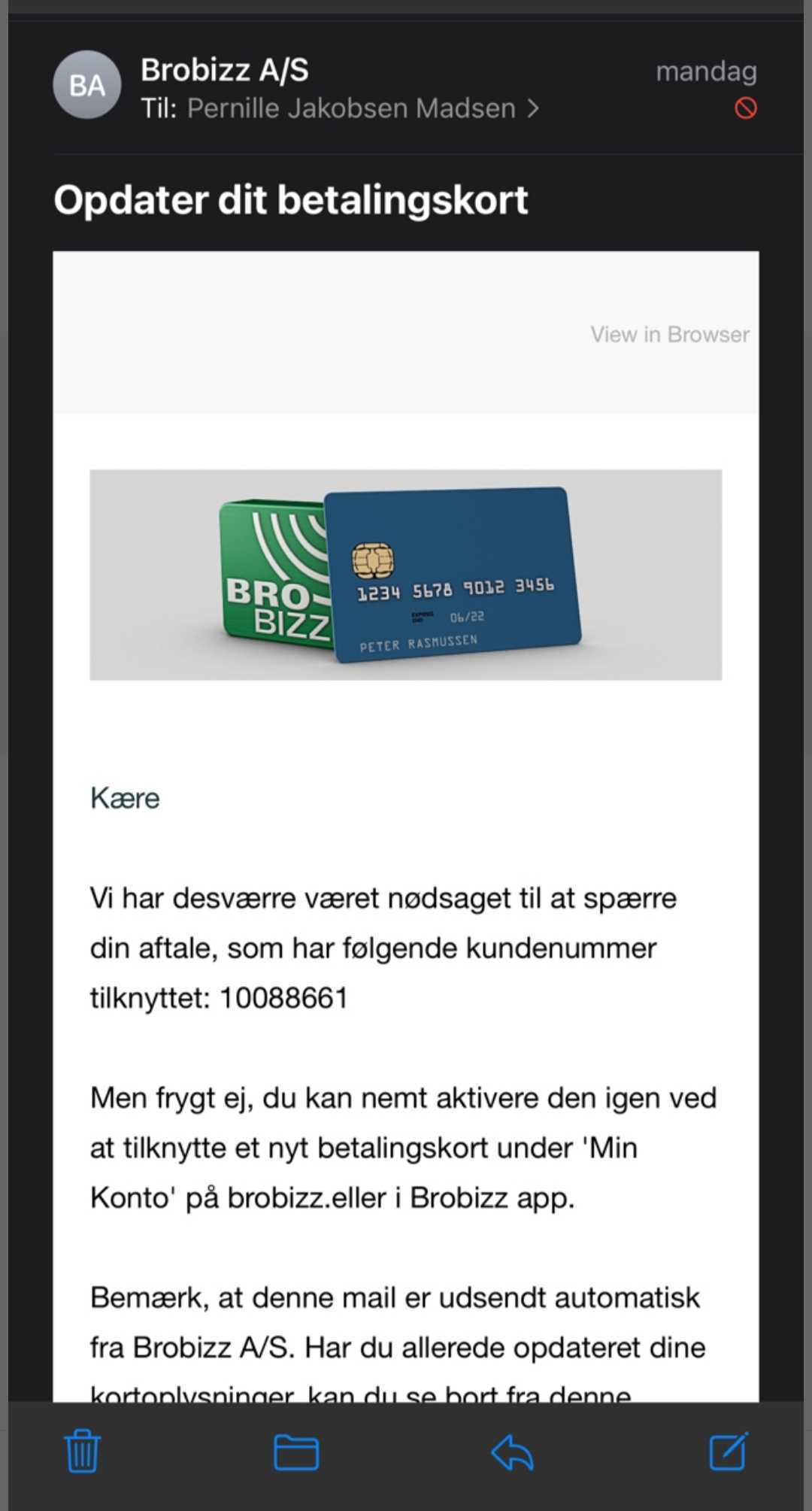Open the View in Browser link
This screenshot has height=1511, width=812.
point(669,334)
